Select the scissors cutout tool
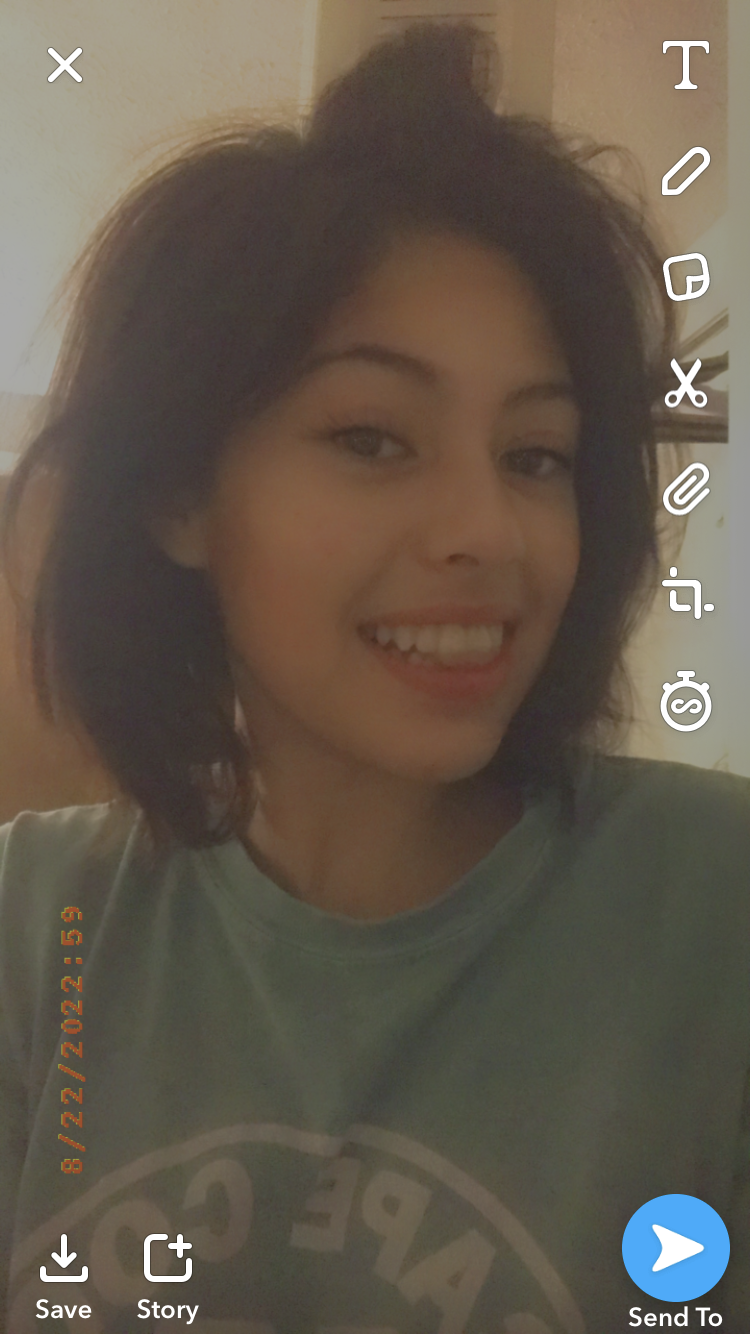The height and width of the screenshot is (1334, 750). click(x=686, y=383)
